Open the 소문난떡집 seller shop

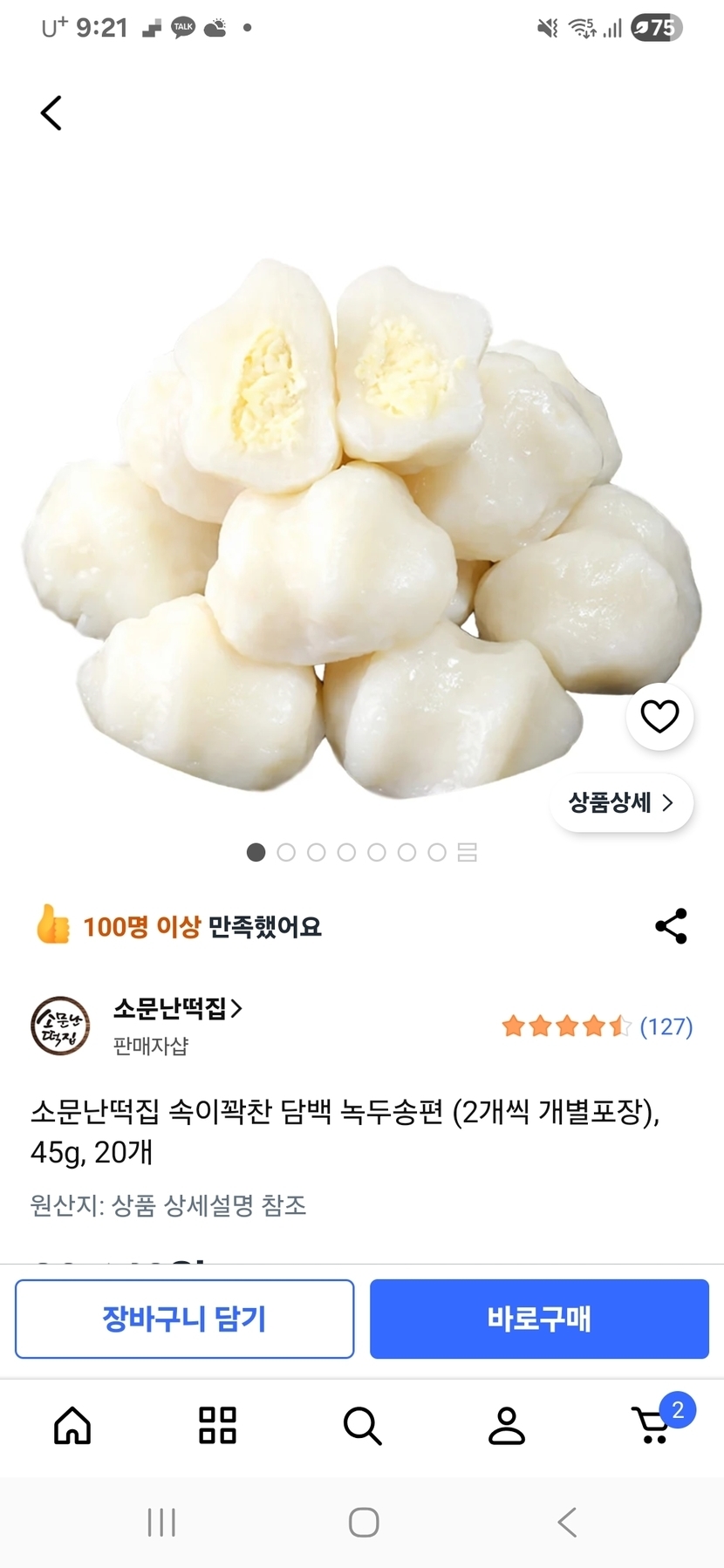pos(177,1010)
